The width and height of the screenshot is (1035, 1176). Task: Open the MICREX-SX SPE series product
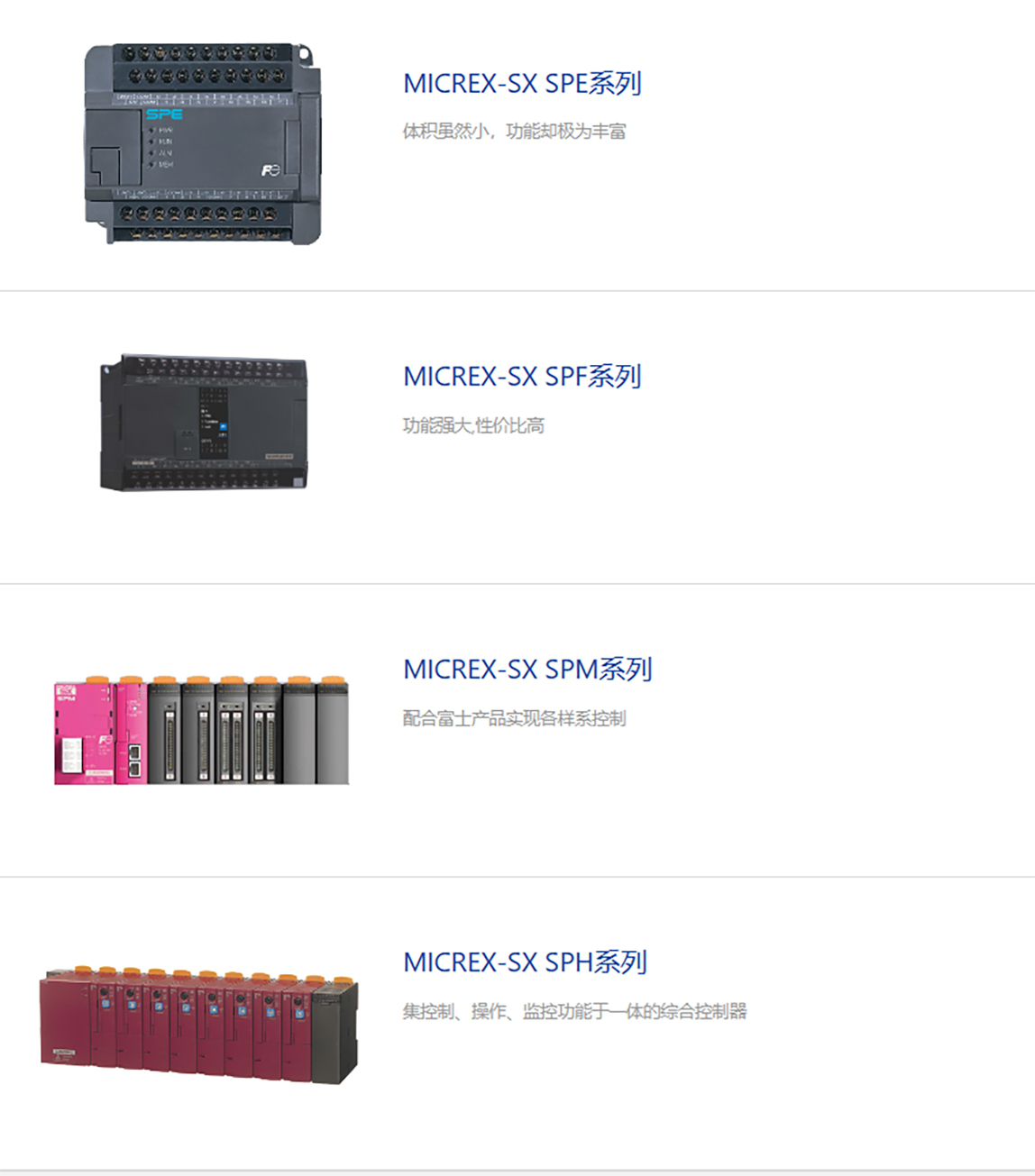click(x=522, y=84)
